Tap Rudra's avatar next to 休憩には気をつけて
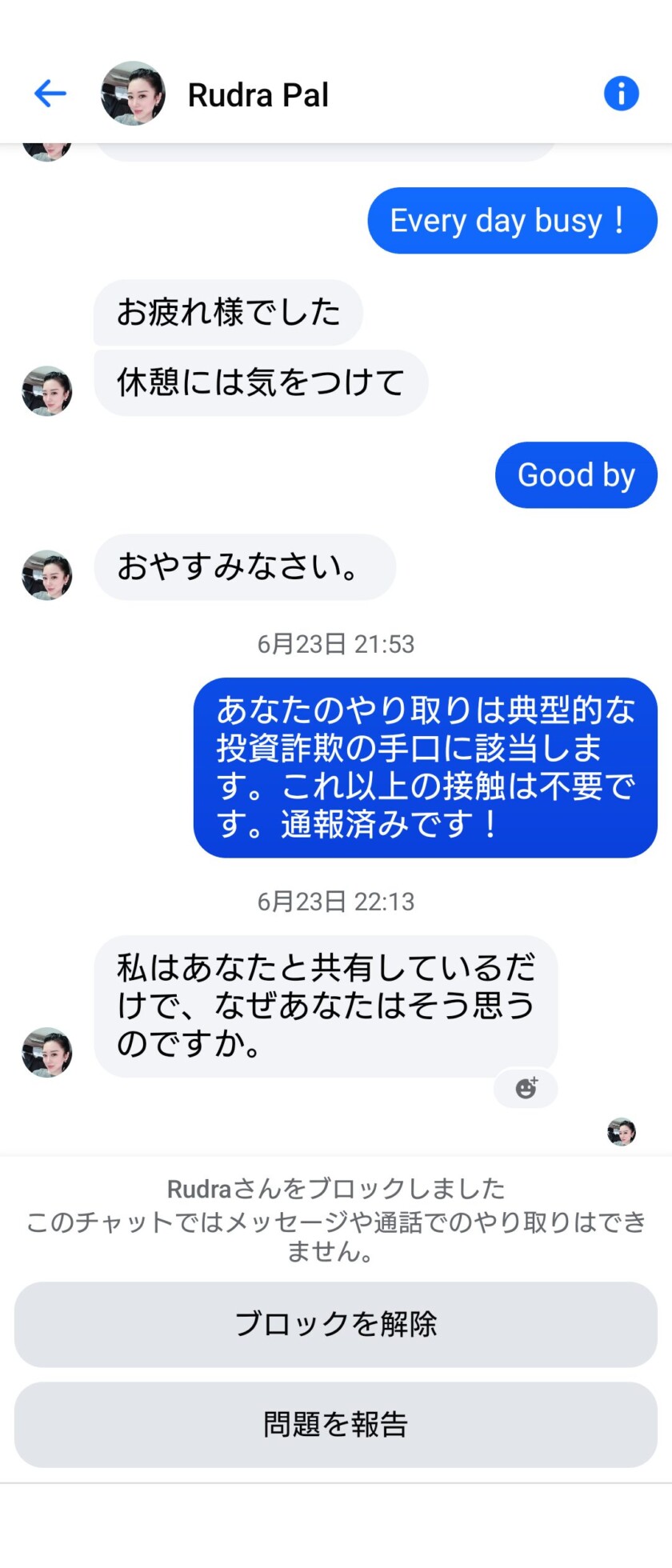Image resolution: width=672 pixels, height=1568 pixels. pyautogui.click(x=46, y=390)
